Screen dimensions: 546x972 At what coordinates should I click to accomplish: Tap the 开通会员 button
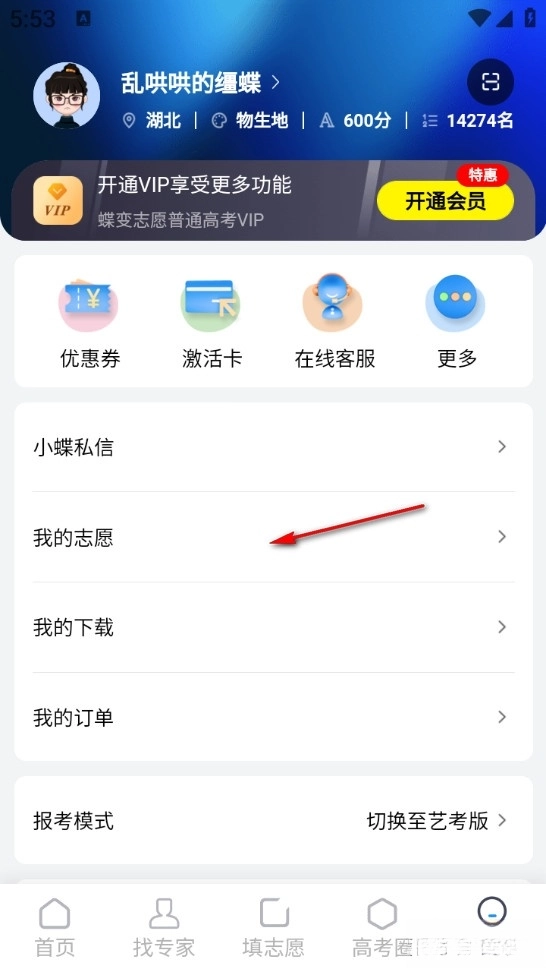(445, 201)
